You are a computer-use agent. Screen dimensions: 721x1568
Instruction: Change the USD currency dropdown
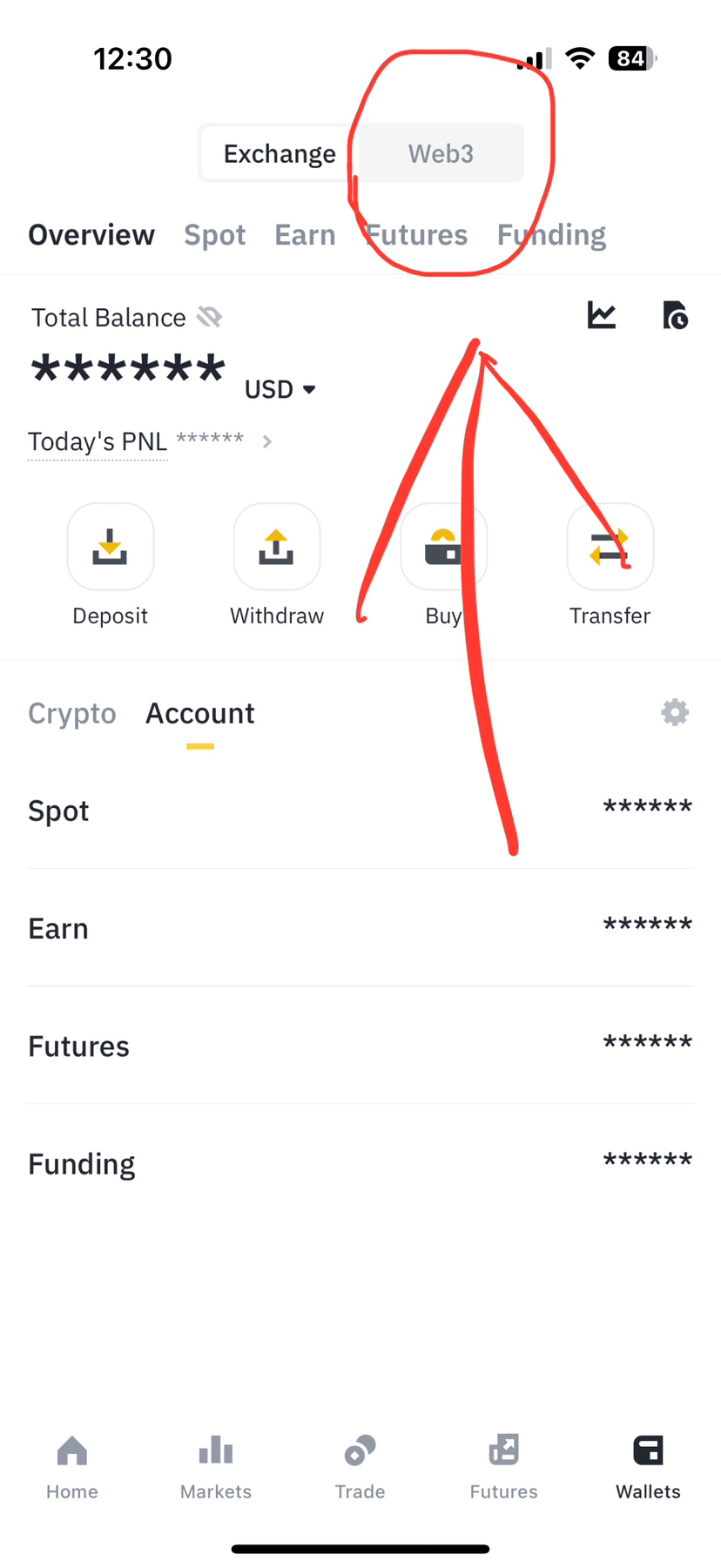click(x=280, y=389)
